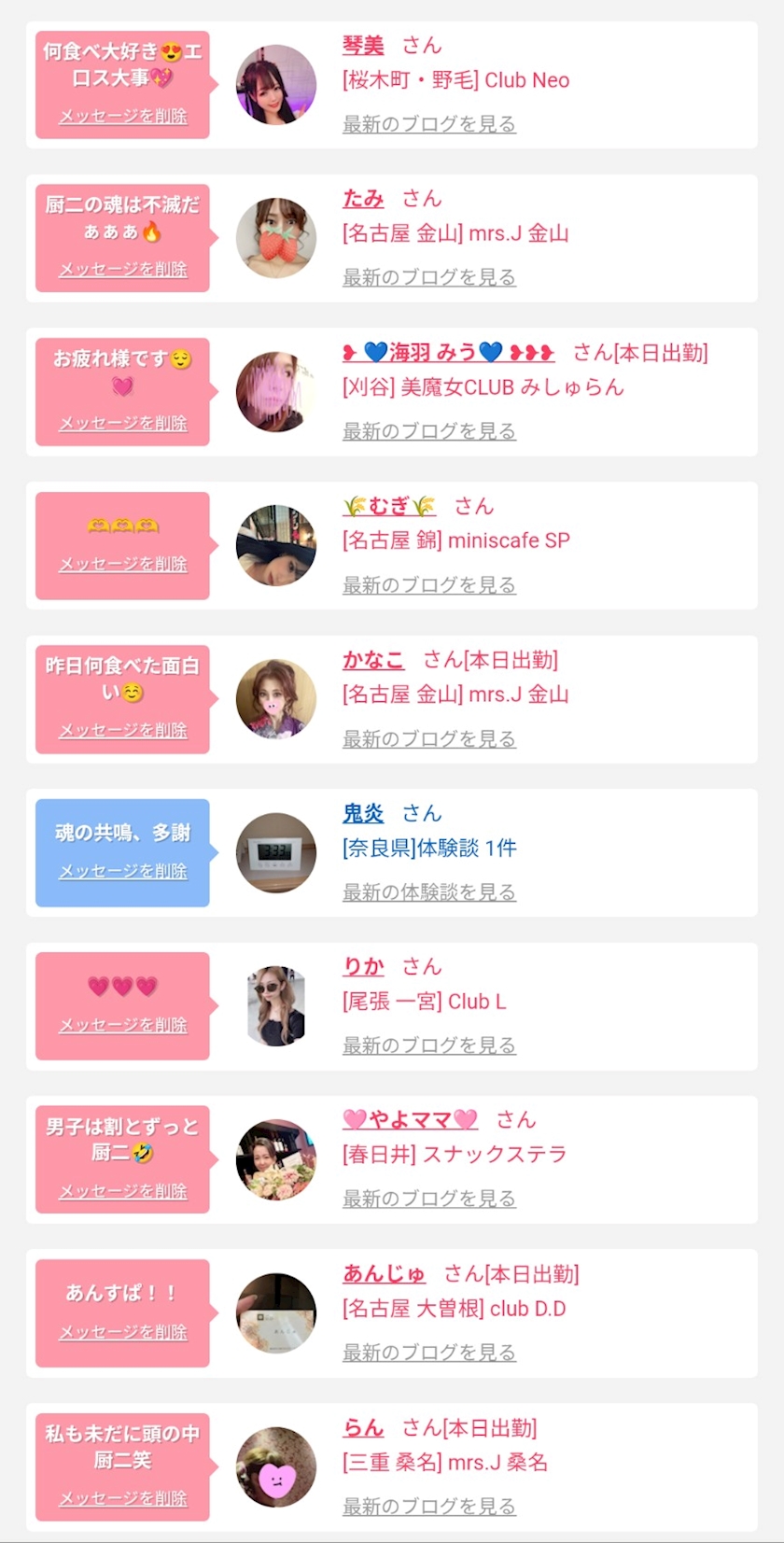
Task: View 琴美's latest blog
Action: [x=428, y=124]
